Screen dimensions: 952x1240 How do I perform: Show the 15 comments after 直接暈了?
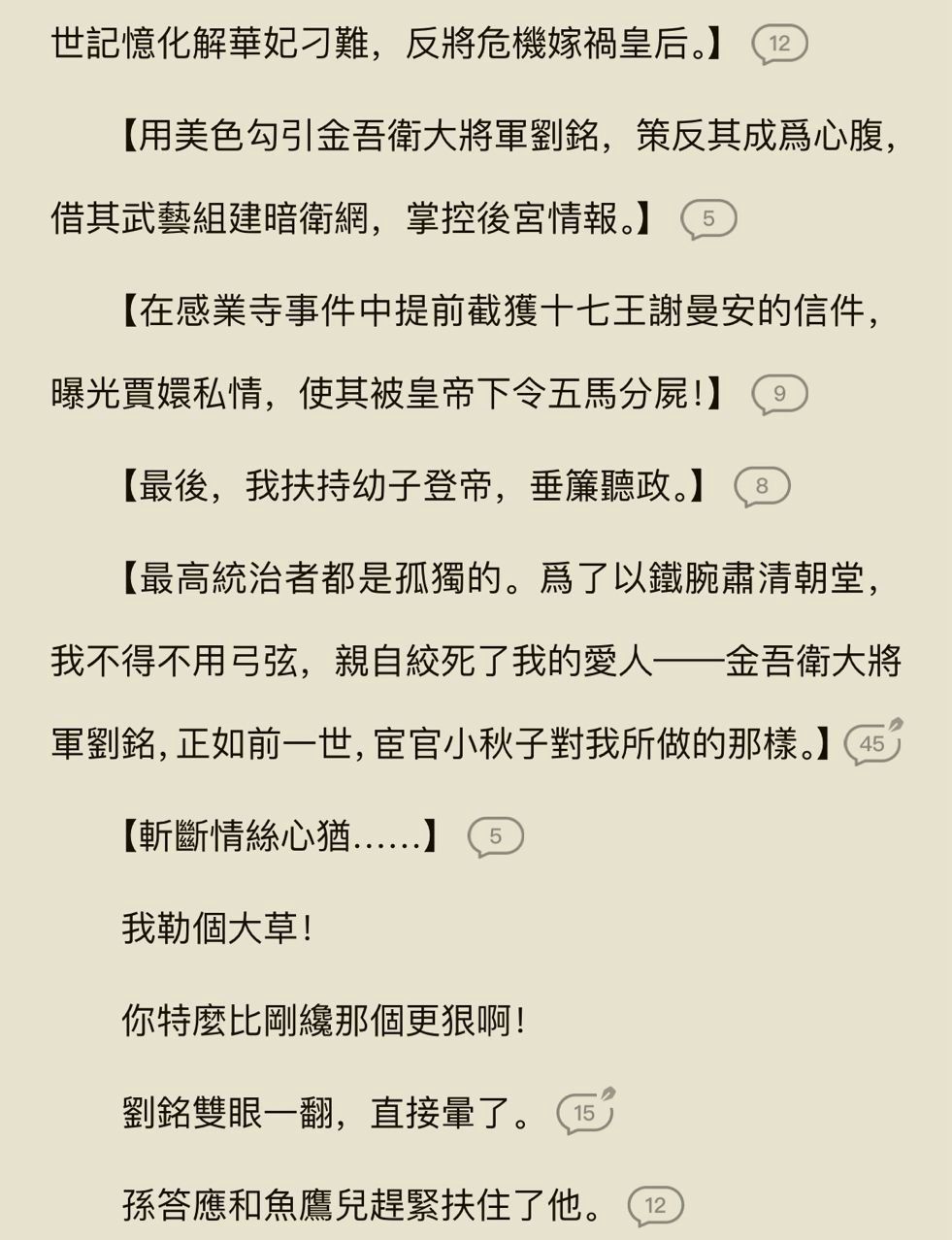(584, 1113)
